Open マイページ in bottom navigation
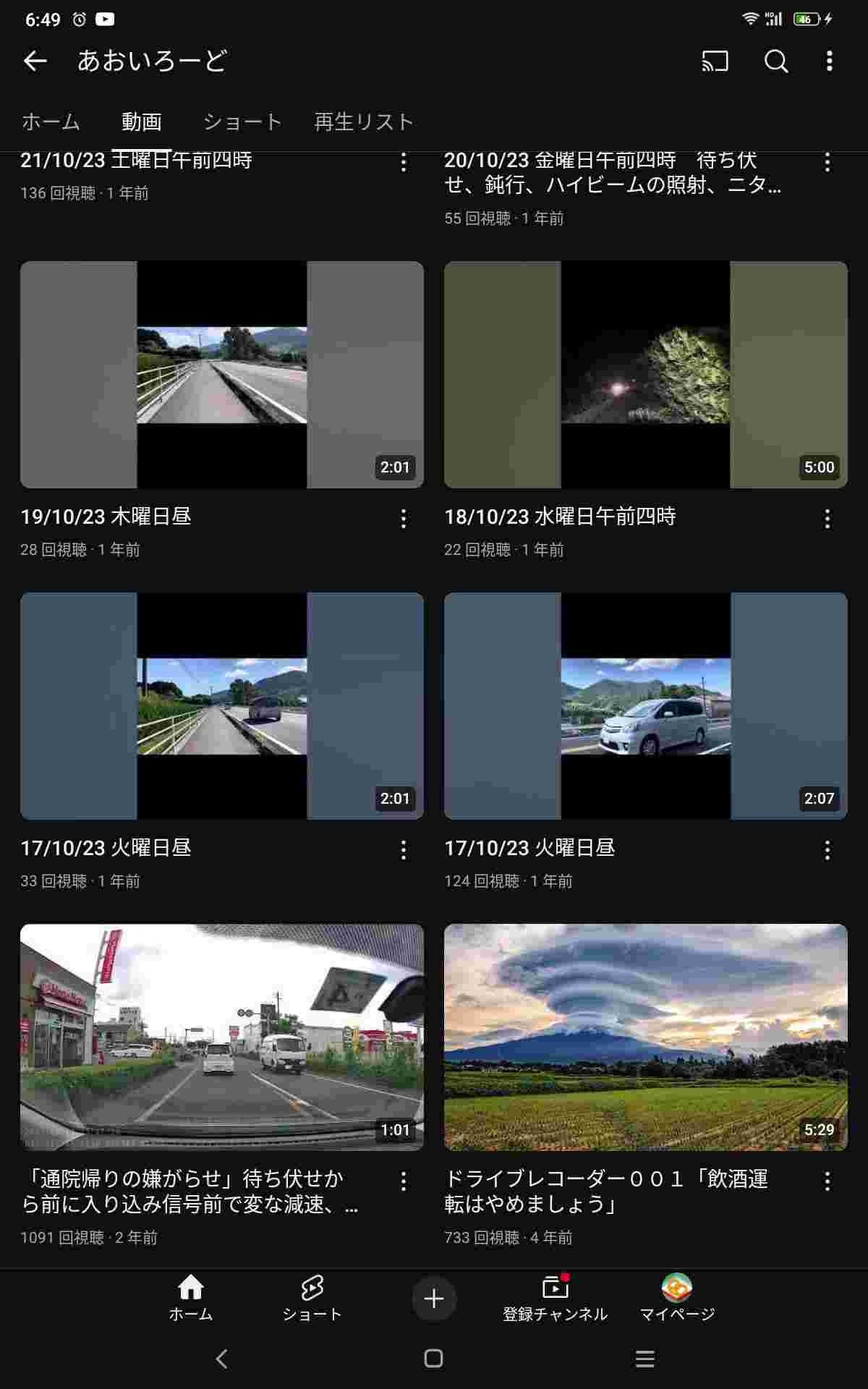The width and height of the screenshot is (868, 1389). tap(677, 1299)
